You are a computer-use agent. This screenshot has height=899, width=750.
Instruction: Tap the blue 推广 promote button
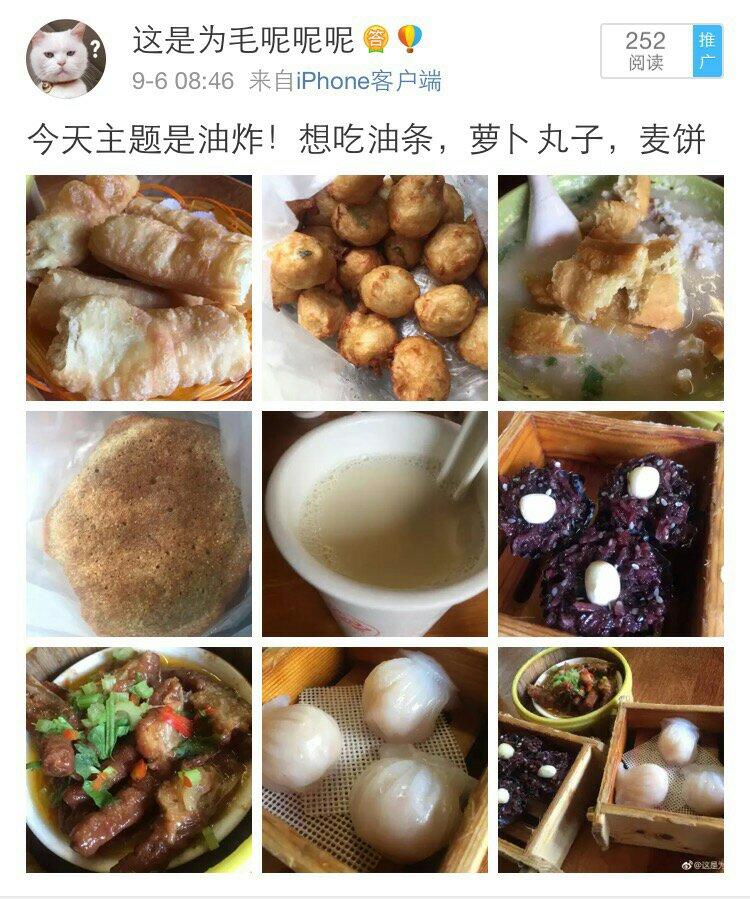[x=707, y=50]
